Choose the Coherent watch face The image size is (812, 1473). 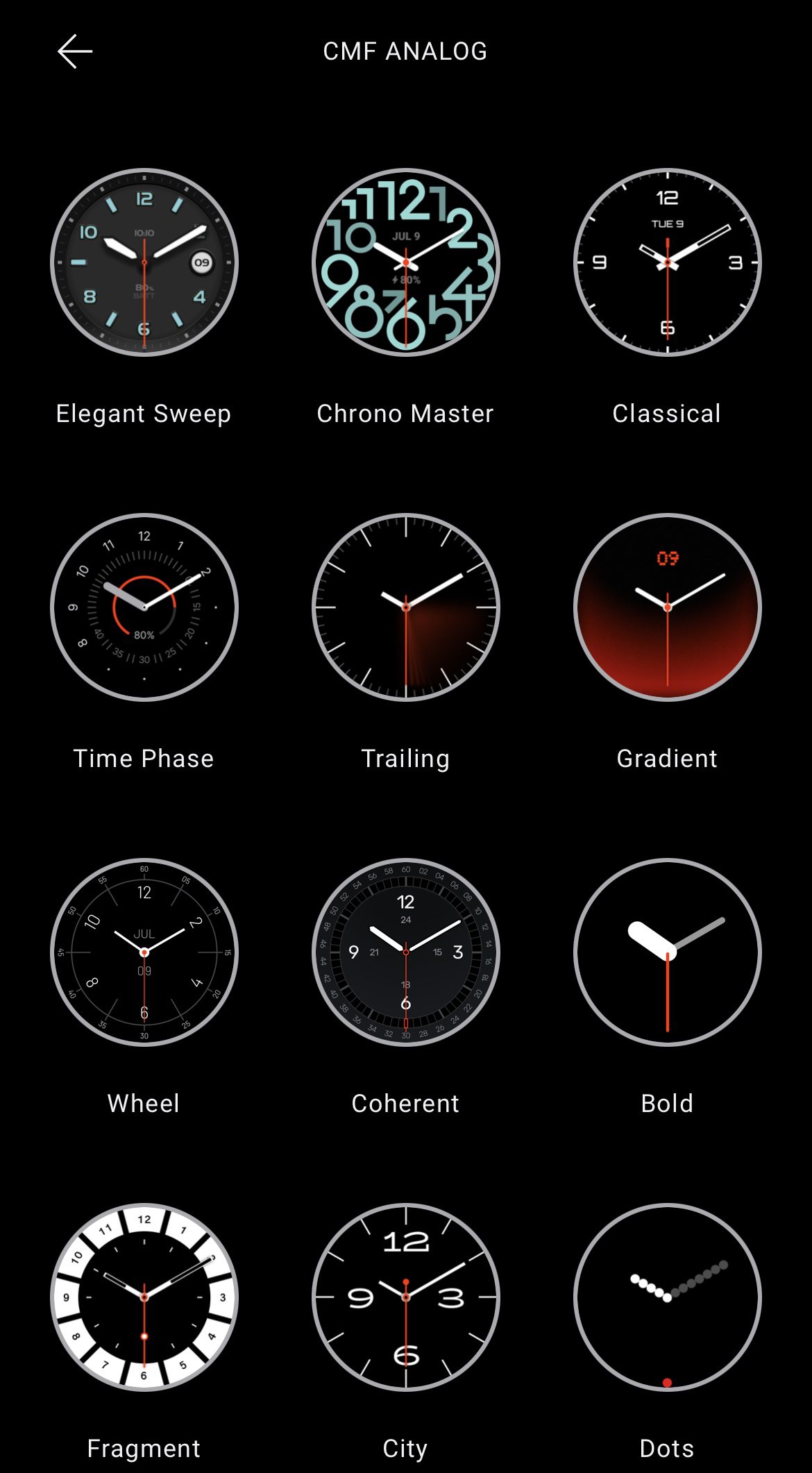[x=406, y=952]
